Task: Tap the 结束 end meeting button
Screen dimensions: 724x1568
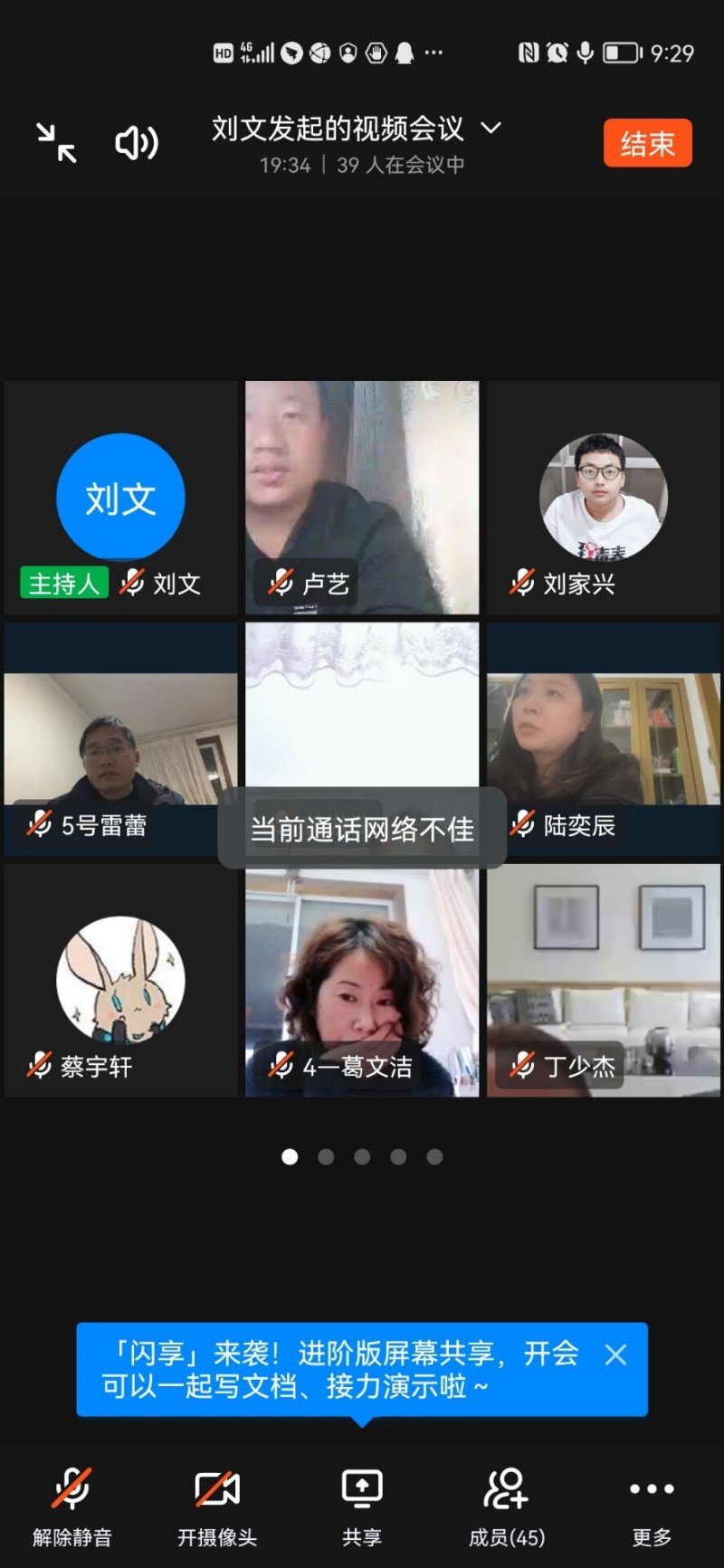Action: [647, 144]
